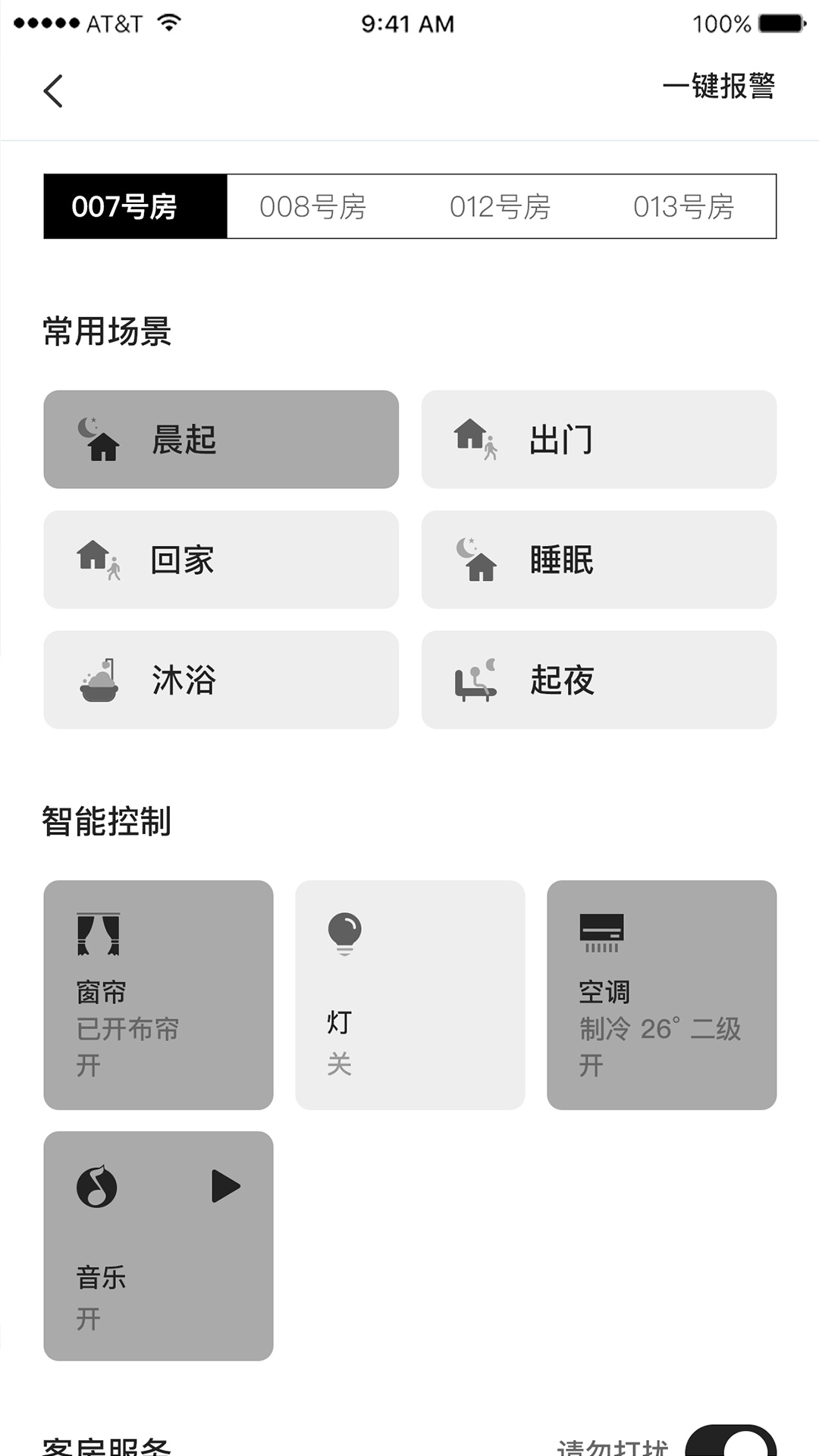Tap the back chevron in the top bar
819x1456 pixels.
(53, 90)
